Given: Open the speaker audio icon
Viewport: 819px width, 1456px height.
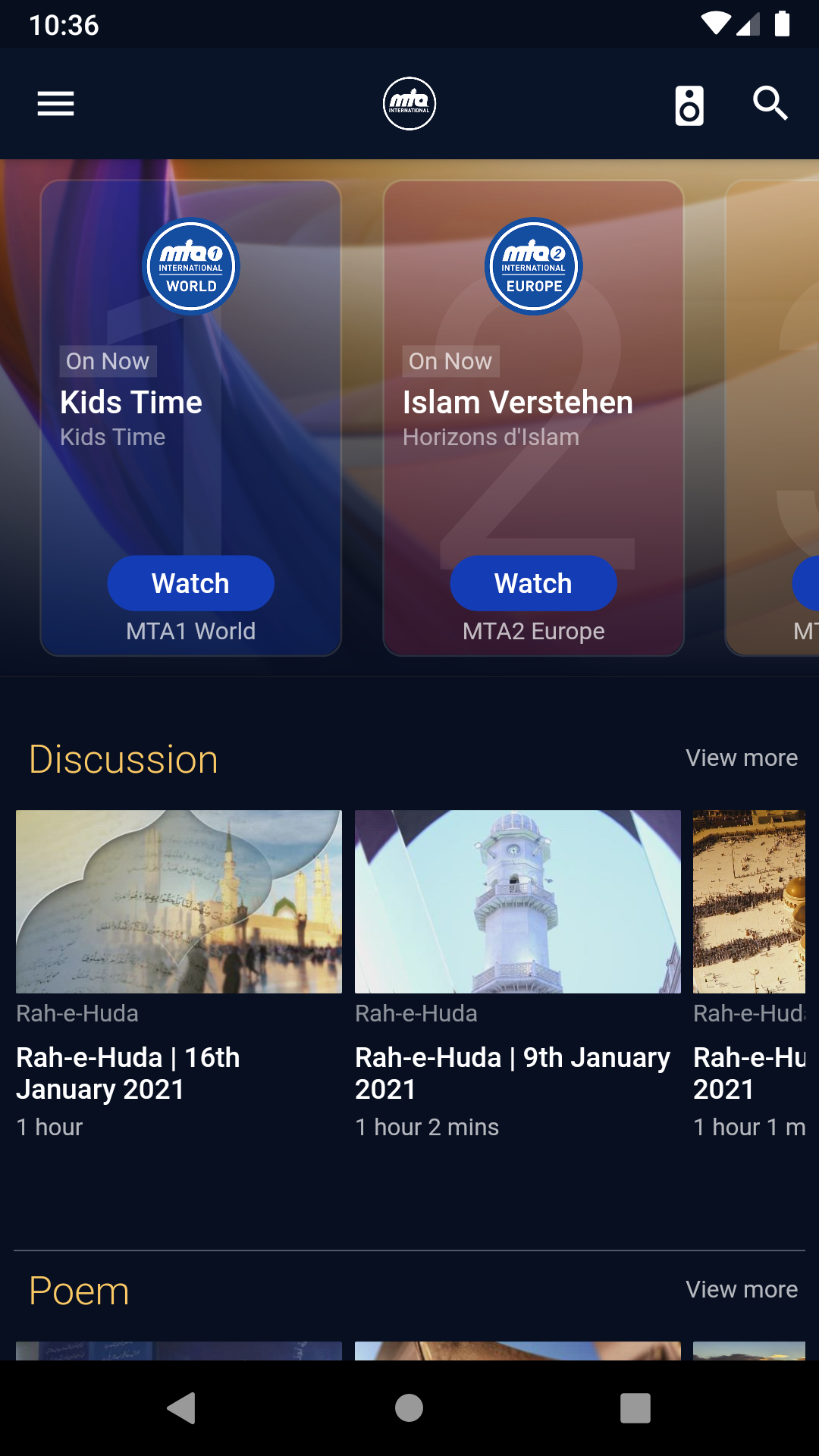Looking at the screenshot, I should tap(689, 105).
